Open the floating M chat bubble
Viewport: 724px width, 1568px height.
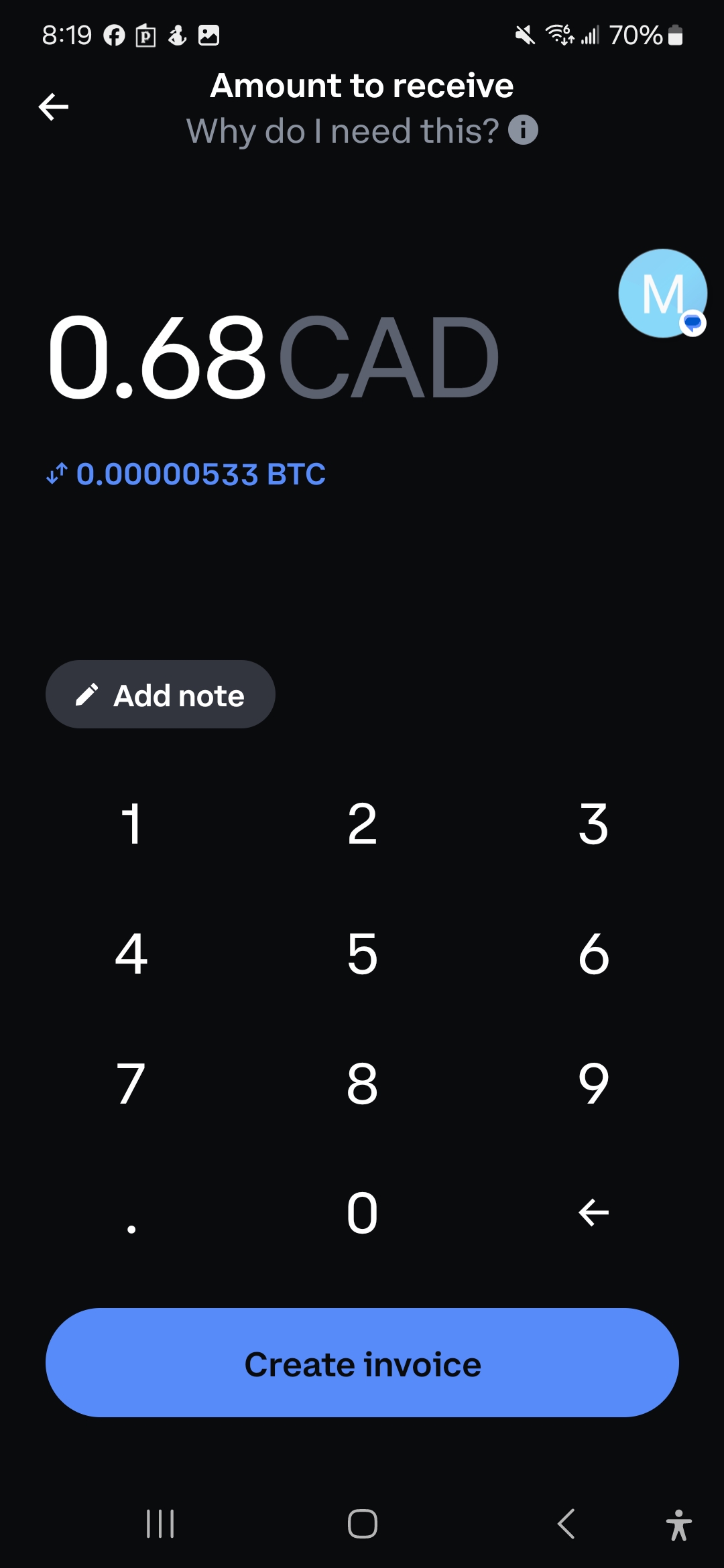(662, 293)
